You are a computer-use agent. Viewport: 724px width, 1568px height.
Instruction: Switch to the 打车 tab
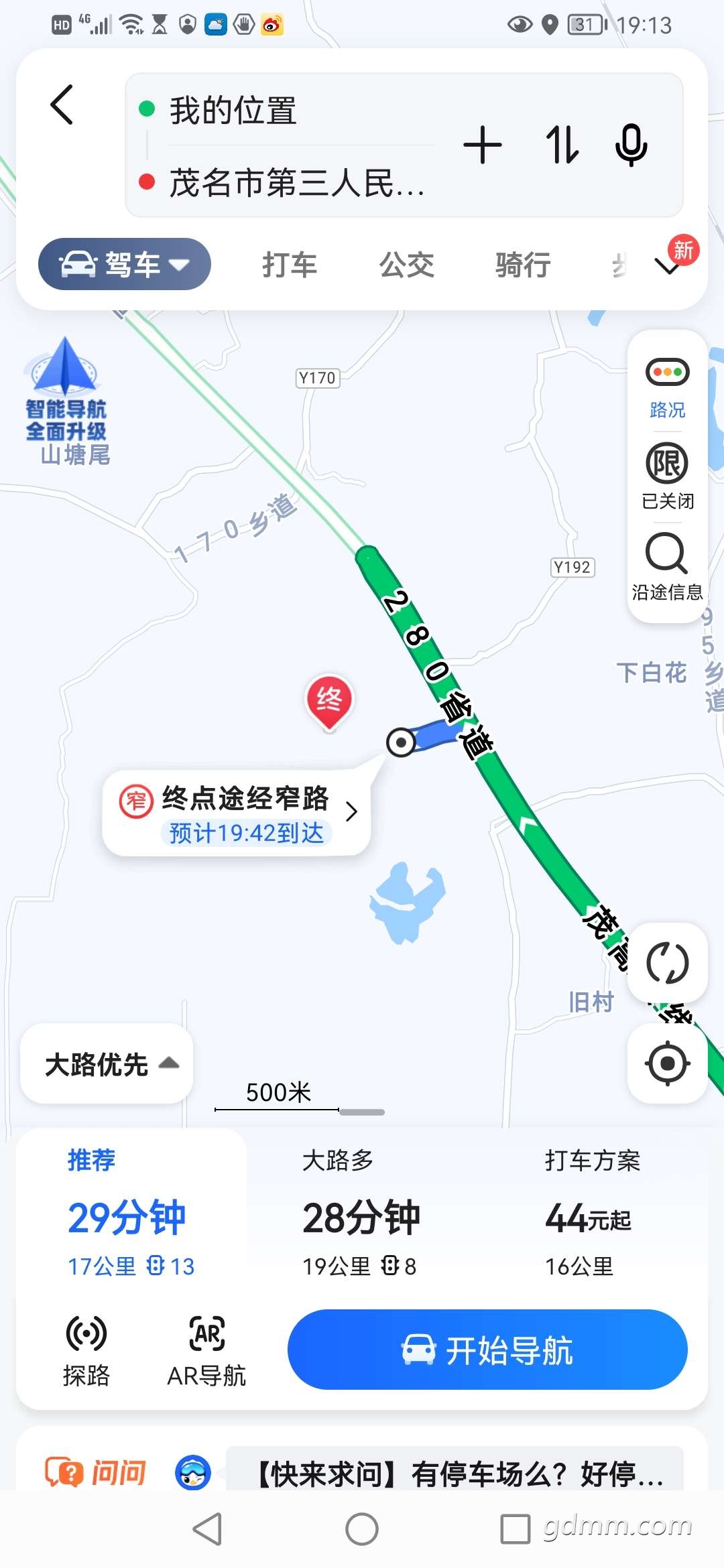click(x=289, y=265)
